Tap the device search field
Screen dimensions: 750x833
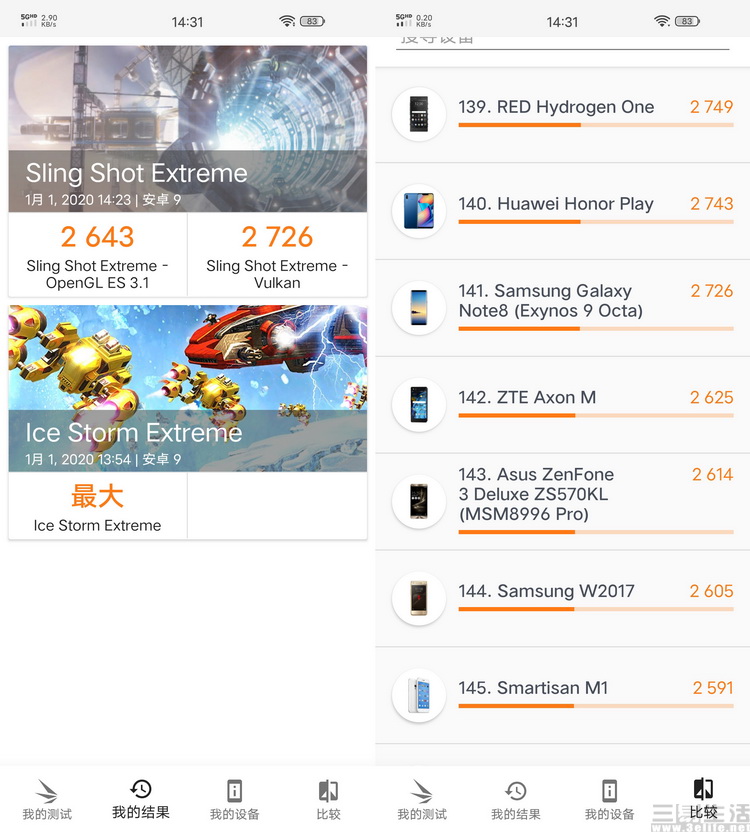[562, 40]
